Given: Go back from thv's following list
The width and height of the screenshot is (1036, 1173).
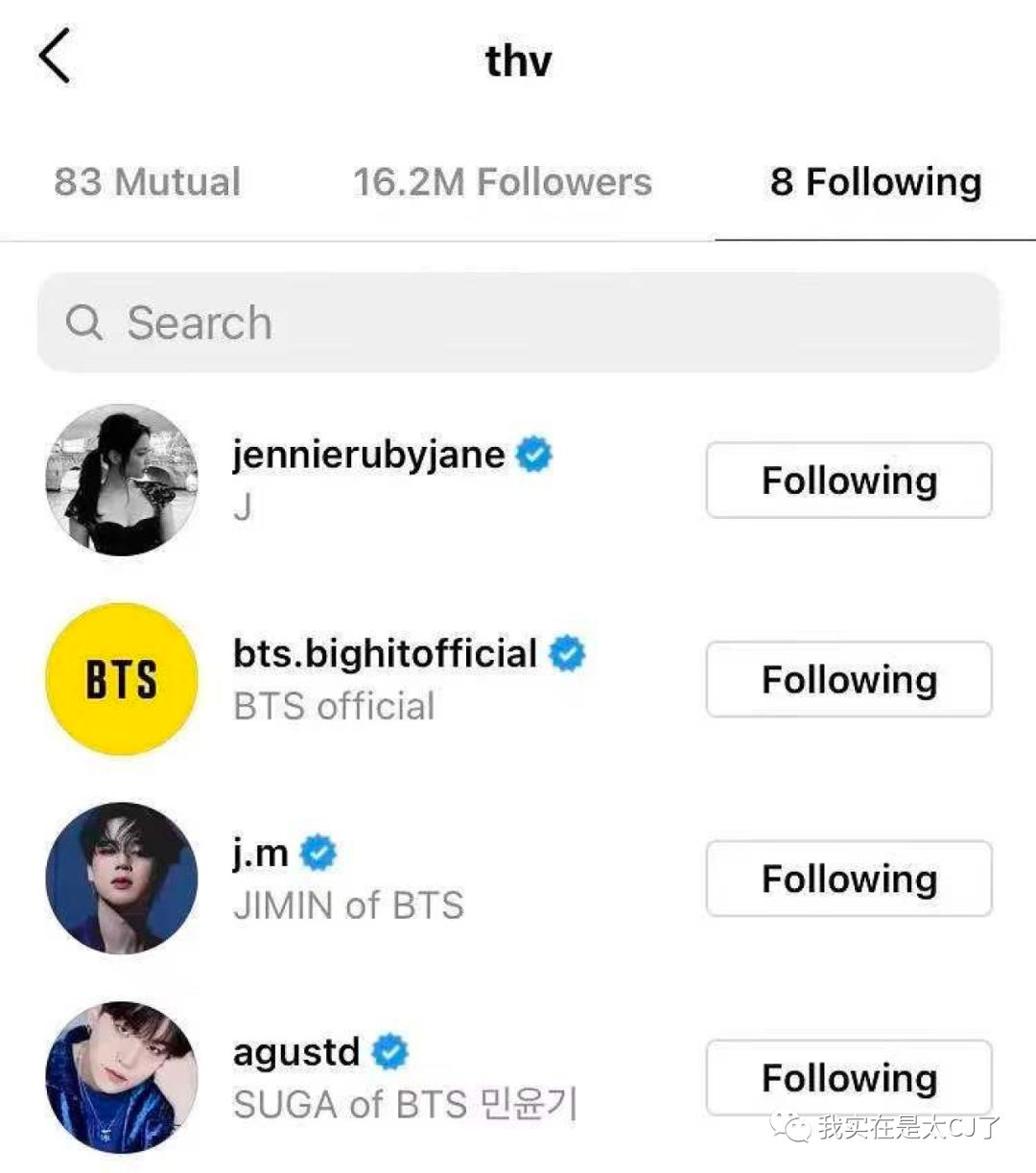Looking at the screenshot, I should click(x=56, y=57).
